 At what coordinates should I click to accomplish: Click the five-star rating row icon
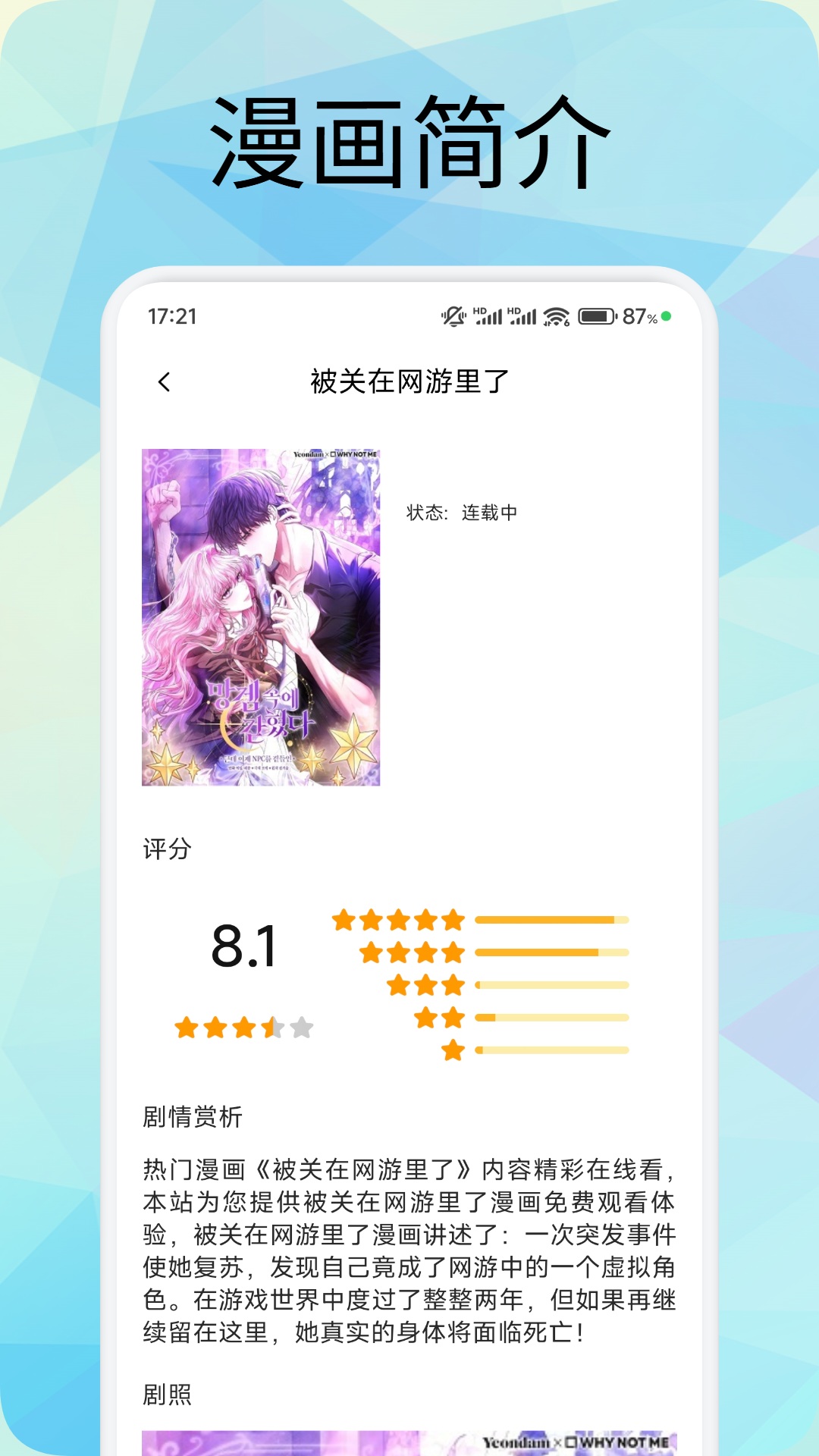(396, 919)
